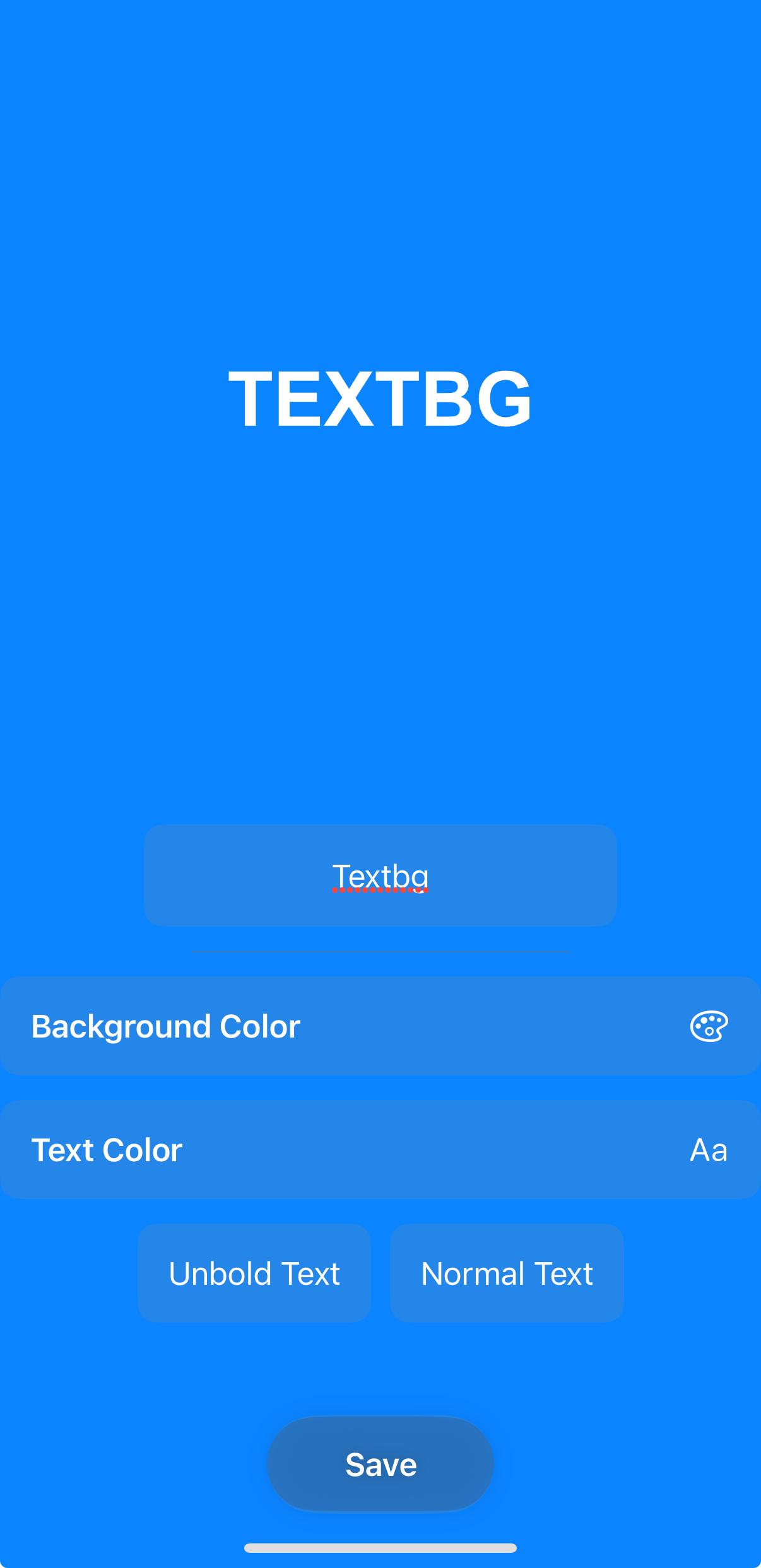Open the Text Color picker
Screen dimensions: 761x1568
coord(380,1150)
